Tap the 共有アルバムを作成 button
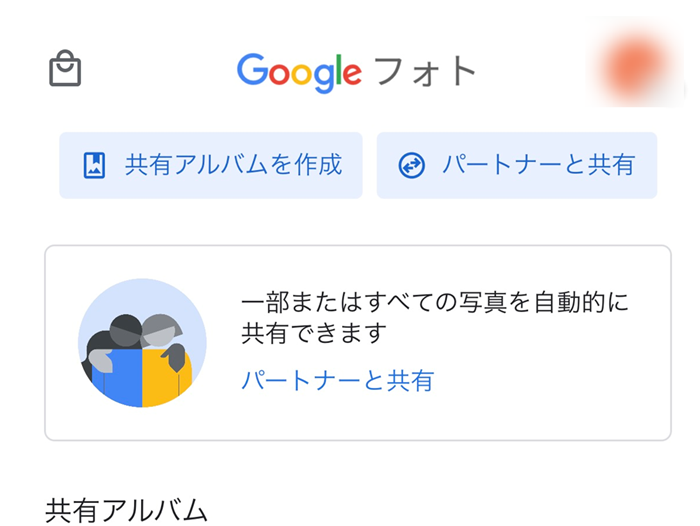This screenshot has height=526, width=700. pyautogui.click(x=211, y=165)
